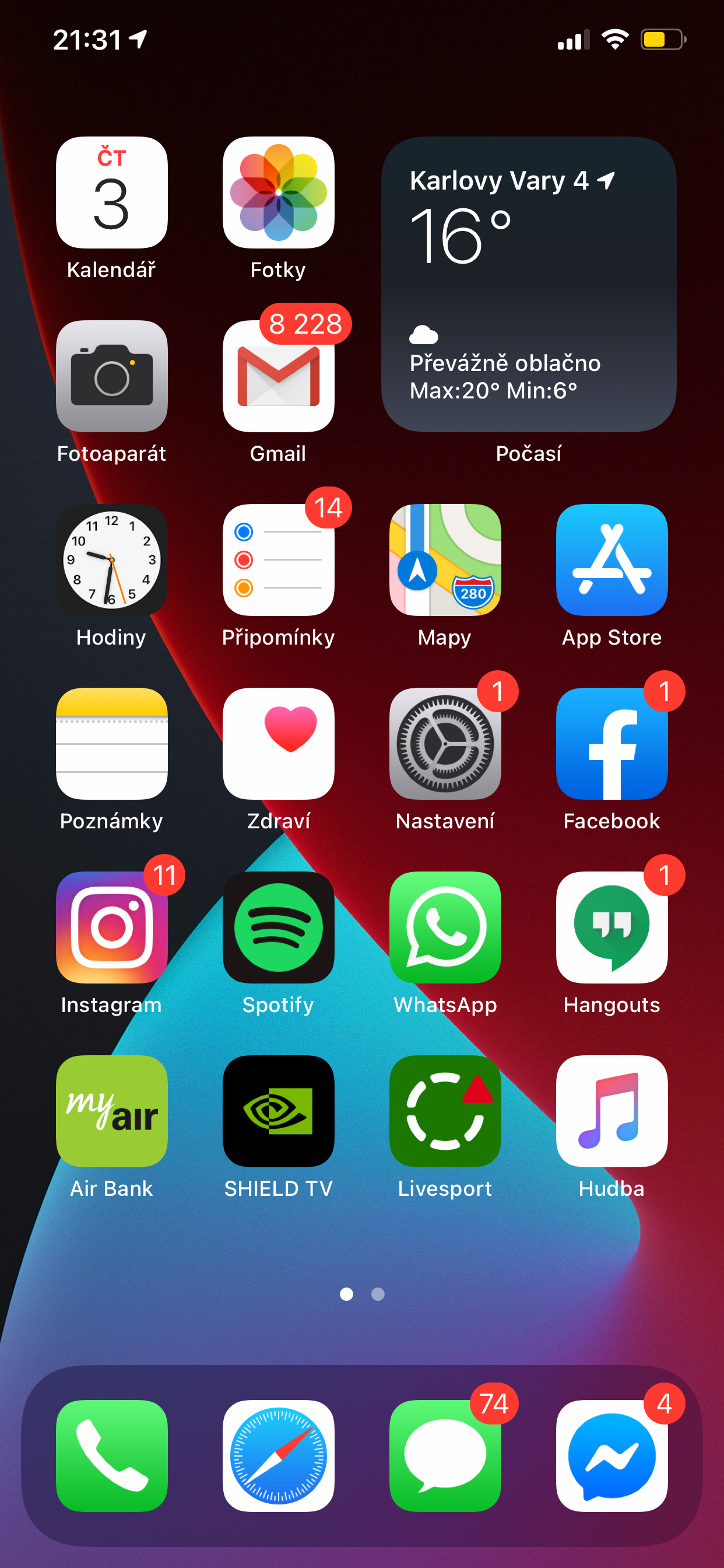Viewport: 724px width, 1568px height.
Task: Launch Facebook
Action: pyautogui.click(x=611, y=744)
